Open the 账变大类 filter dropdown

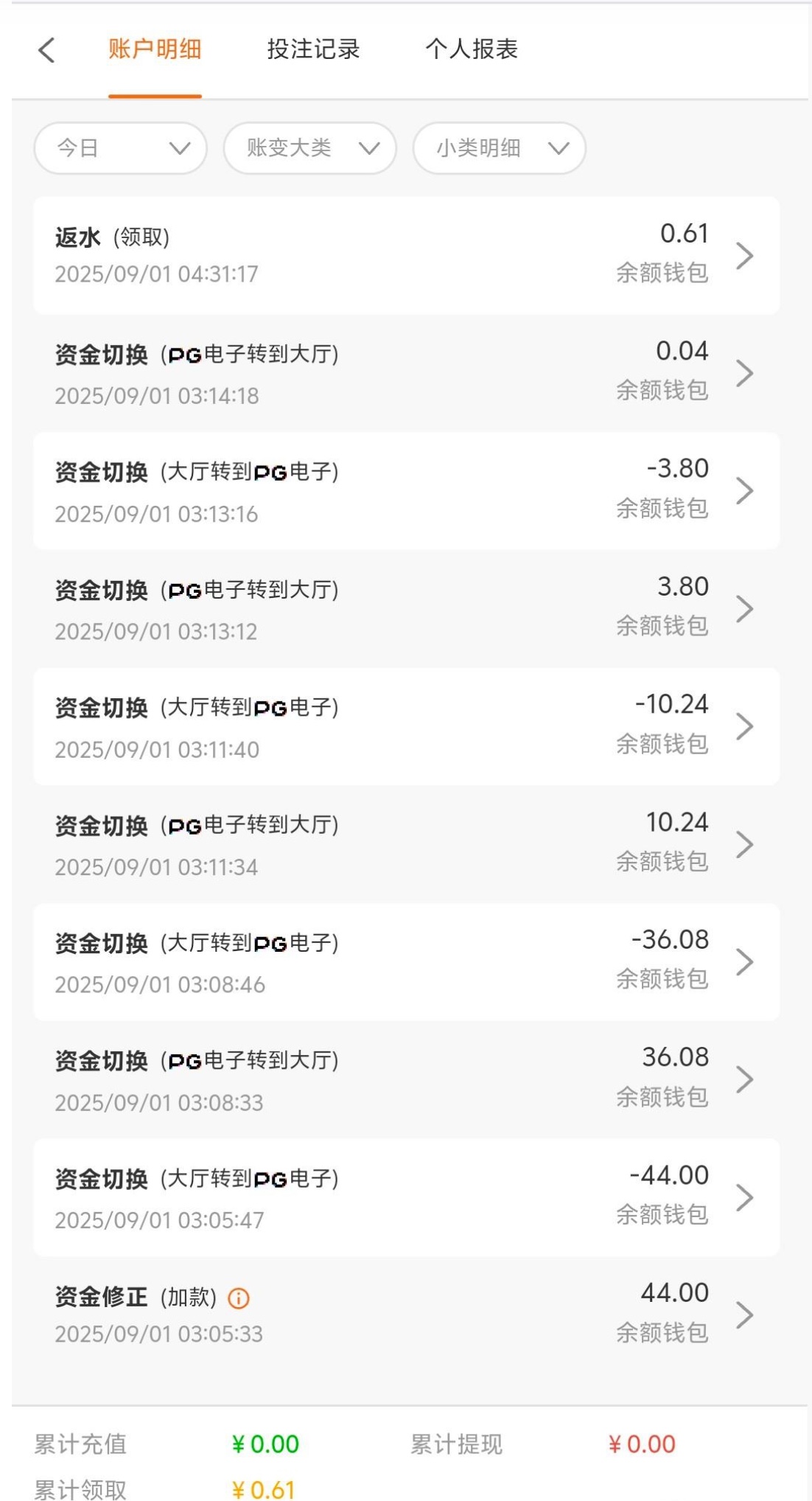click(309, 148)
